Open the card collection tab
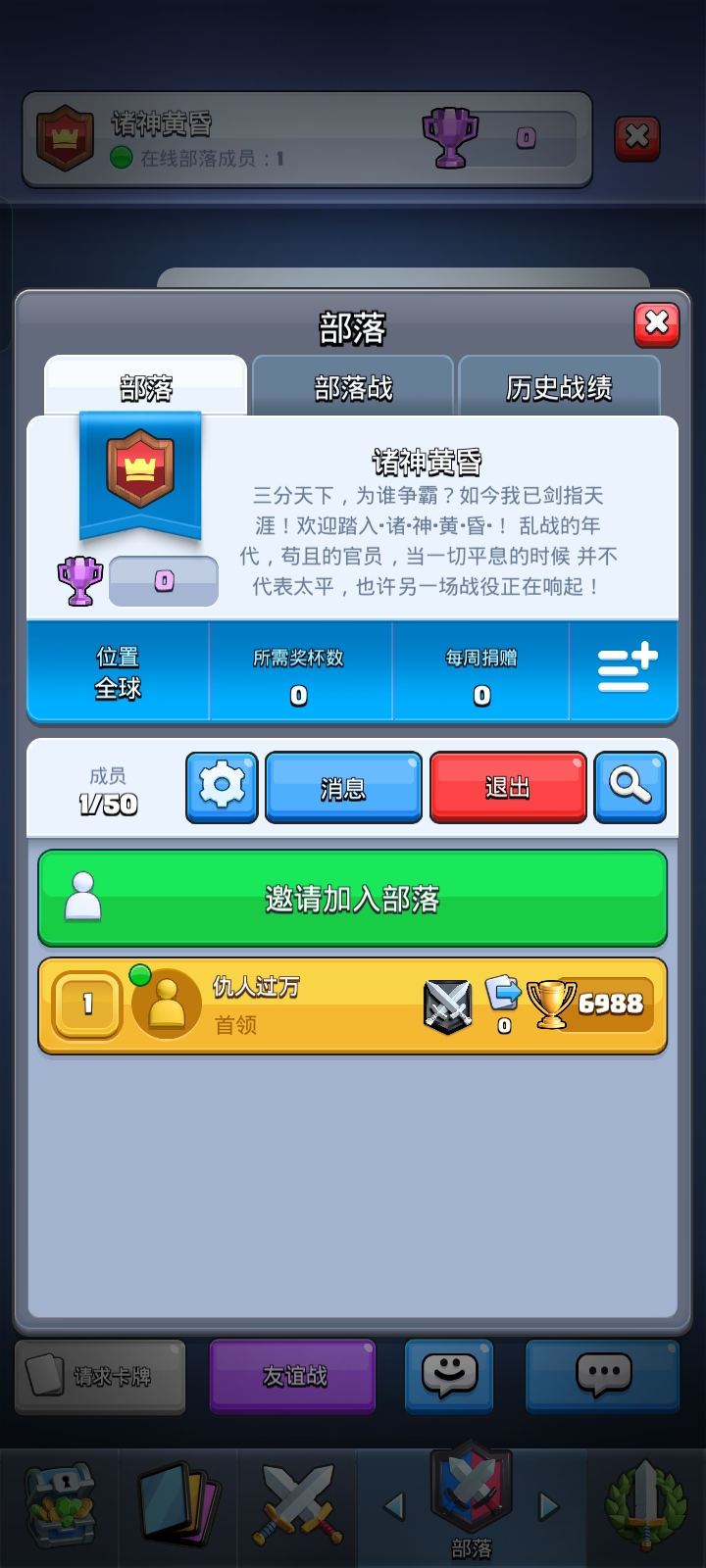 point(178,1504)
